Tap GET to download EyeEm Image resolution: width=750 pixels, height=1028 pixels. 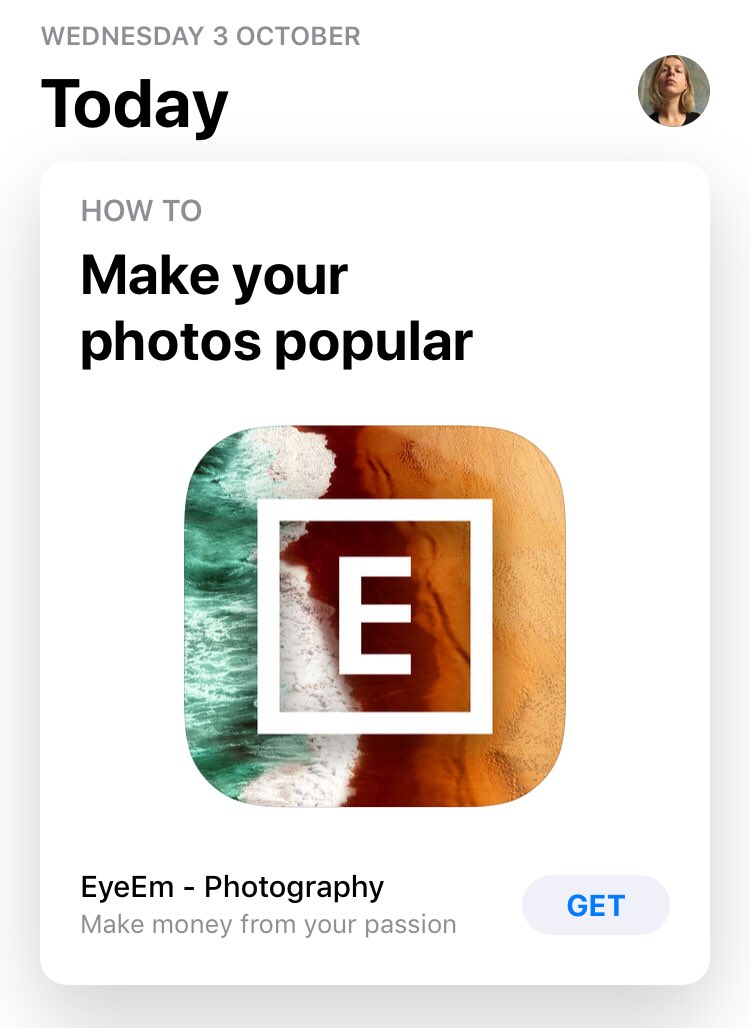coord(595,905)
